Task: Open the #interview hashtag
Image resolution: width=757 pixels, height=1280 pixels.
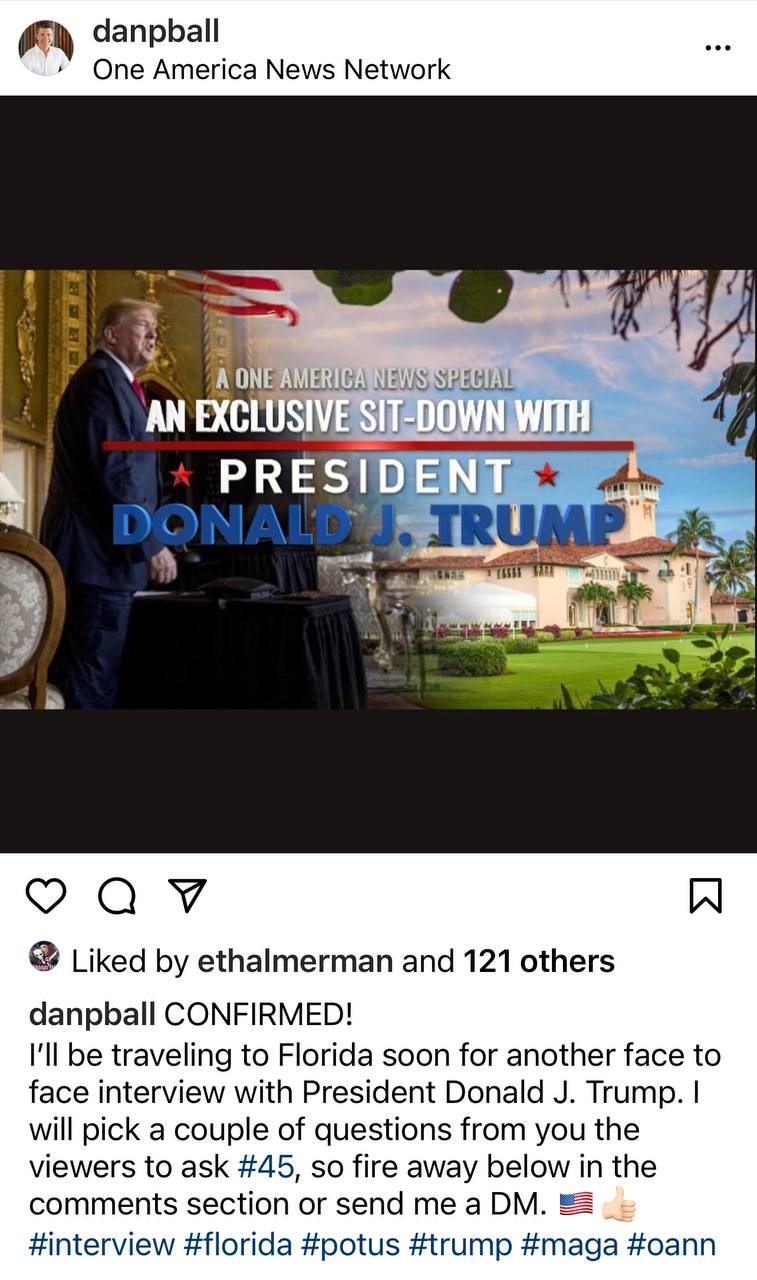Action: coord(102,1245)
